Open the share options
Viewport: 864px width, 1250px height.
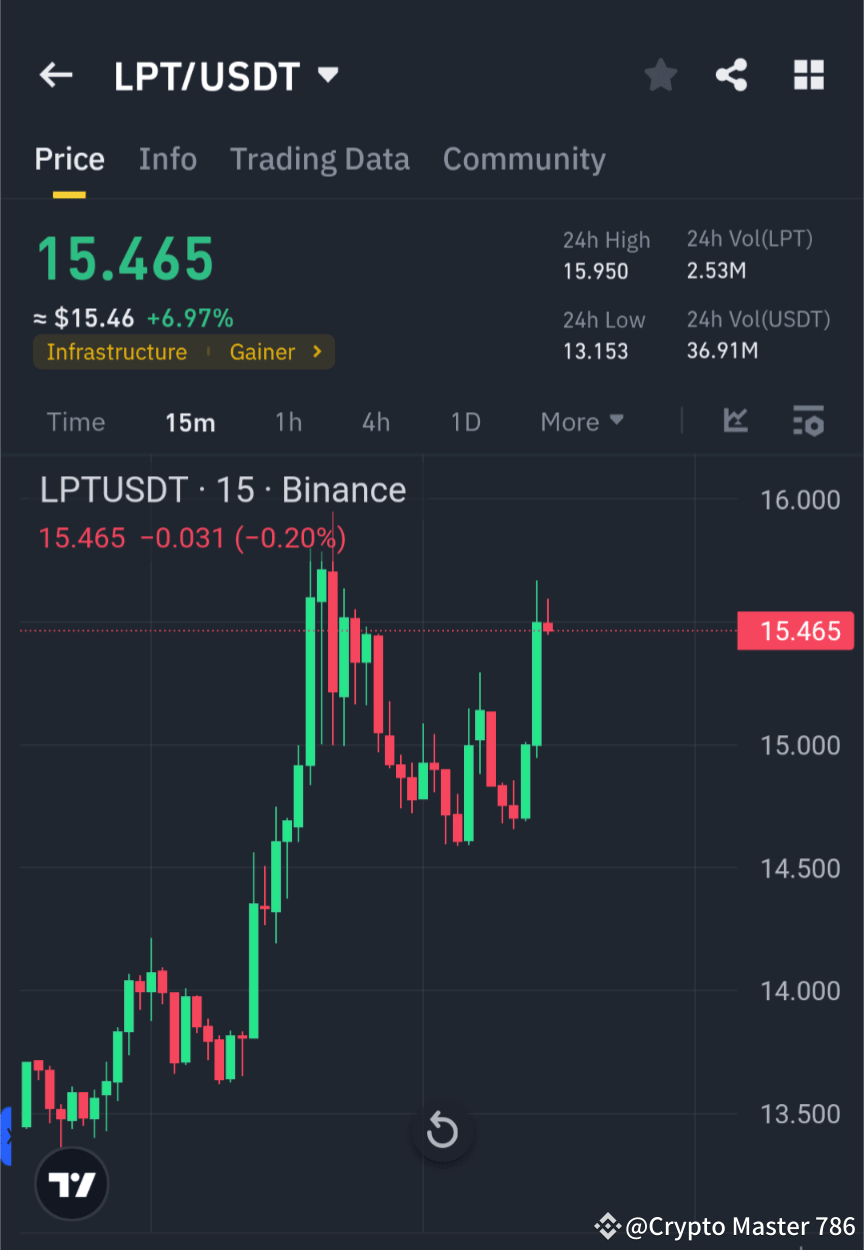coord(731,74)
